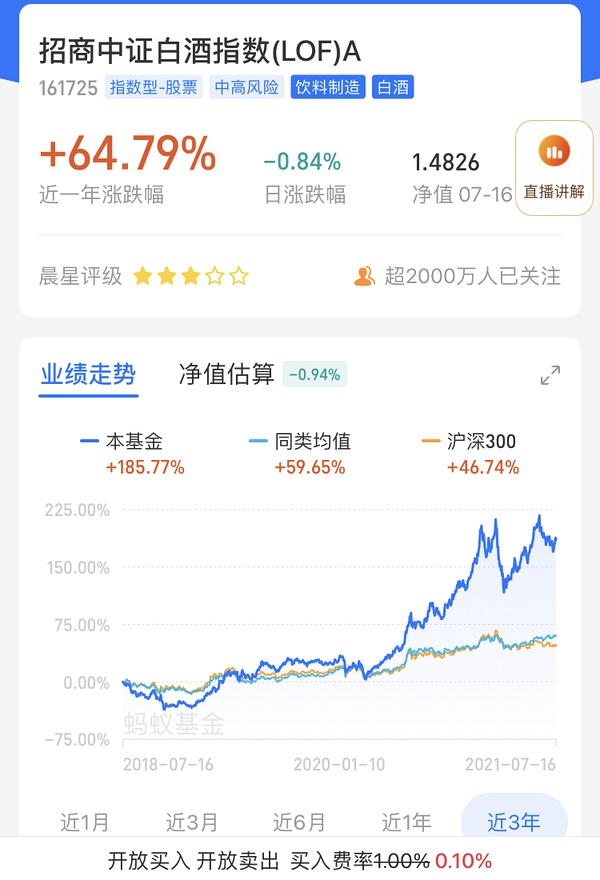Viewport: 600px width, 880px height.
Task: Open the 饮料制造 sector tag
Action: point(328,87)
